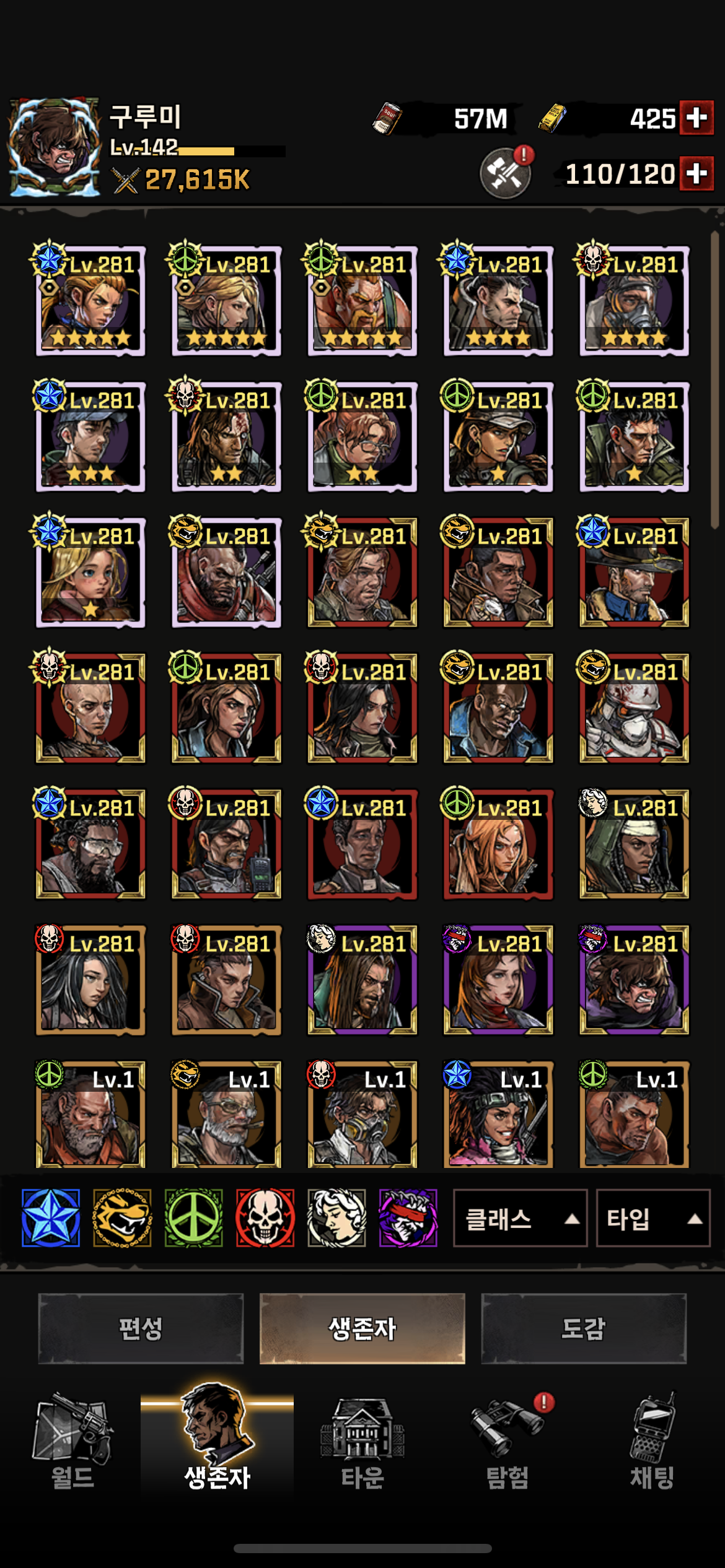Open the crossed tools icon with alert badge
The height and width of the screenshot is (1568, 725).
coord(506,173)
